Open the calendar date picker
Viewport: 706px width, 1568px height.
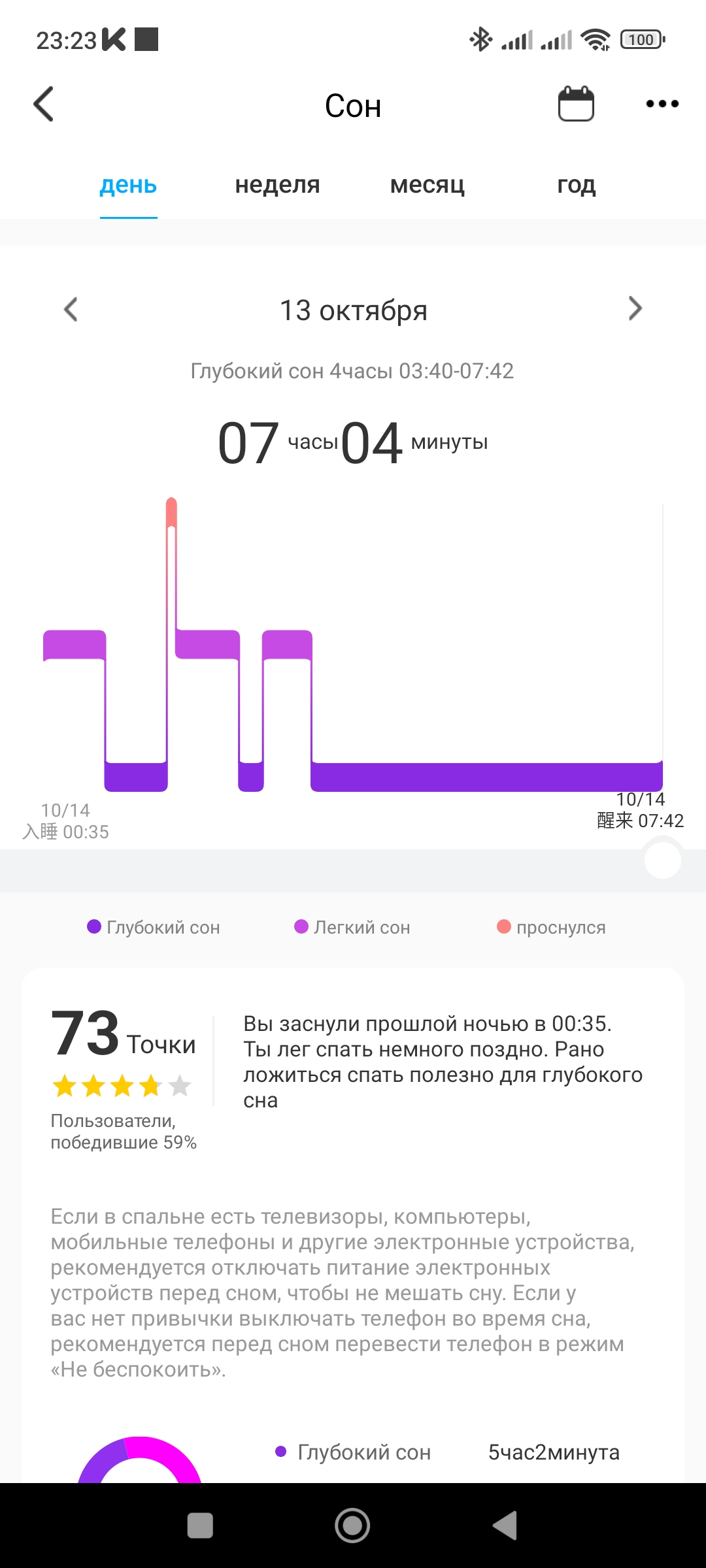pos(576,105)
